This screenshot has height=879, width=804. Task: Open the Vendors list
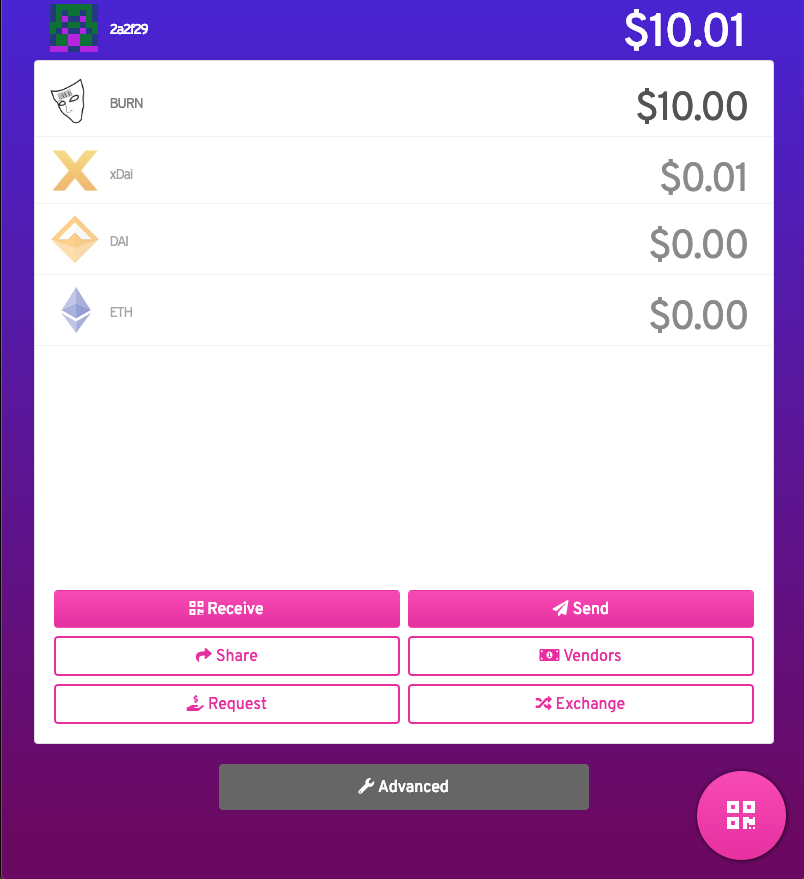(580, 656)
